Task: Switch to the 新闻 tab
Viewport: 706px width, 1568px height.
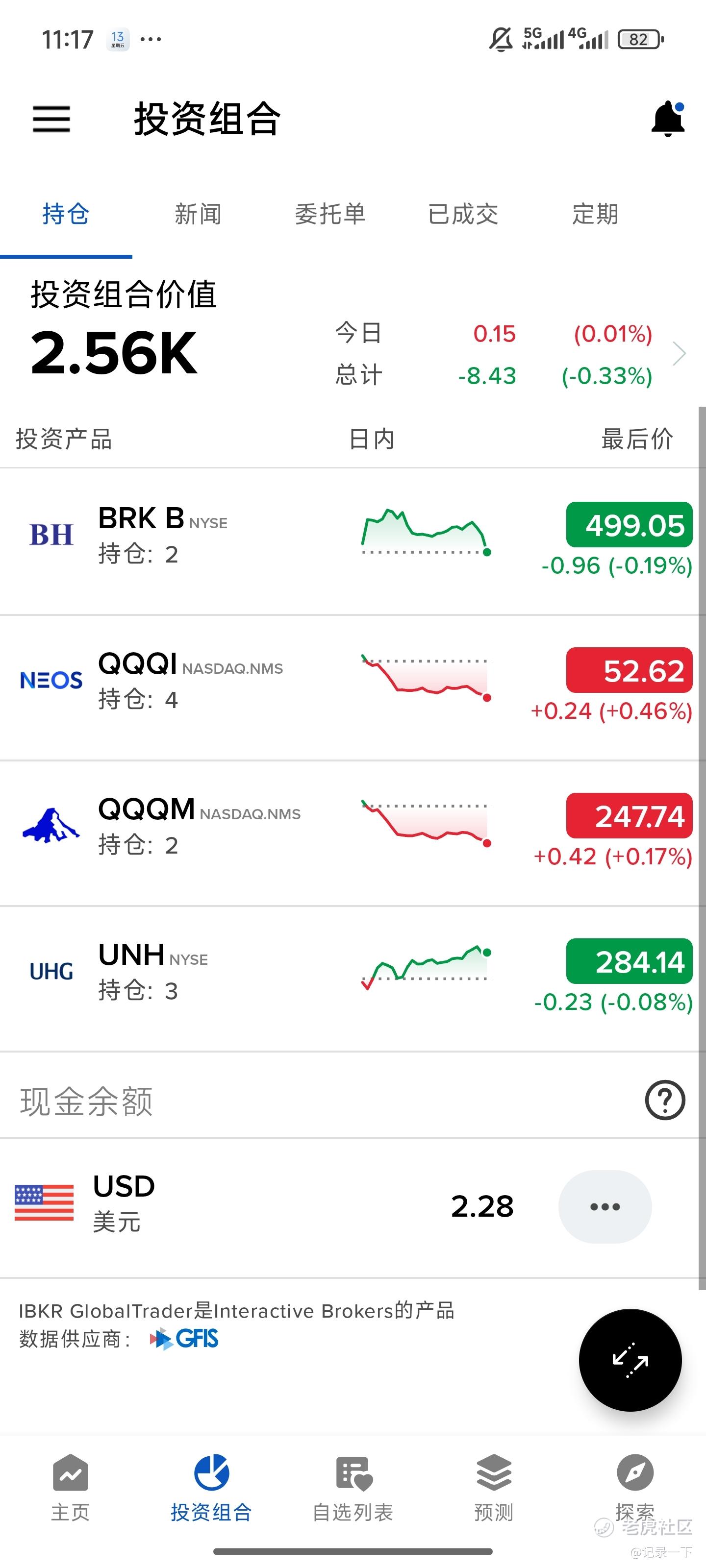Action: tap(198, 214)
